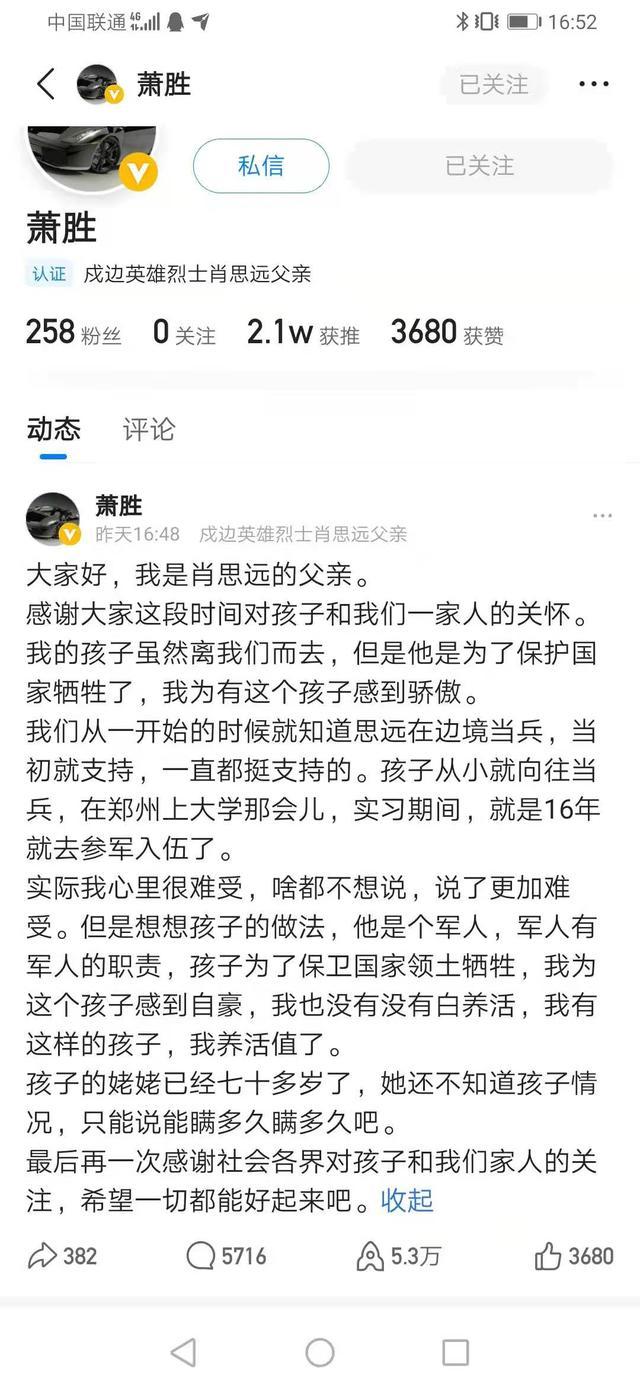
Task: Boost the post showing 5.3万
Action: [398, 1256]
